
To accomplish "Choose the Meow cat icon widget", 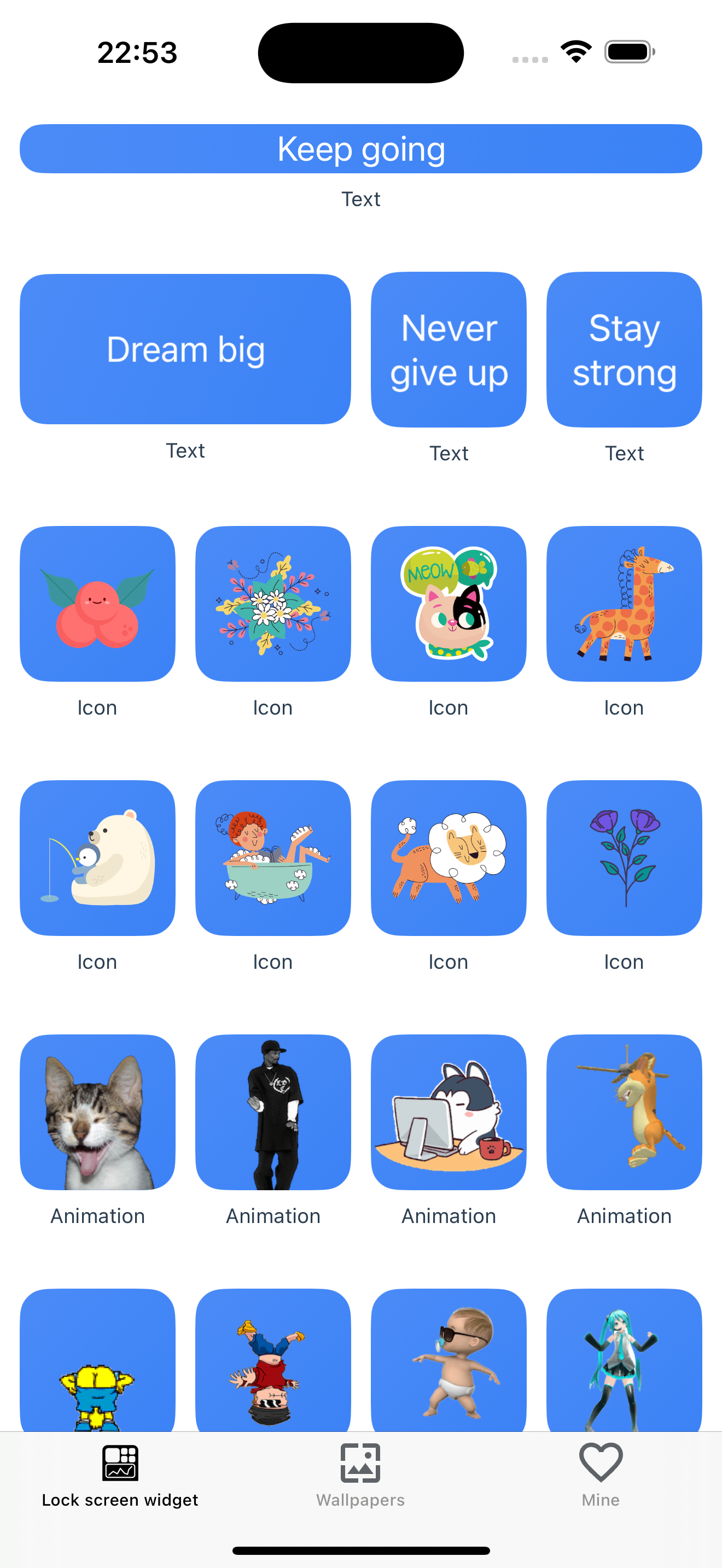I will (449, 603).
